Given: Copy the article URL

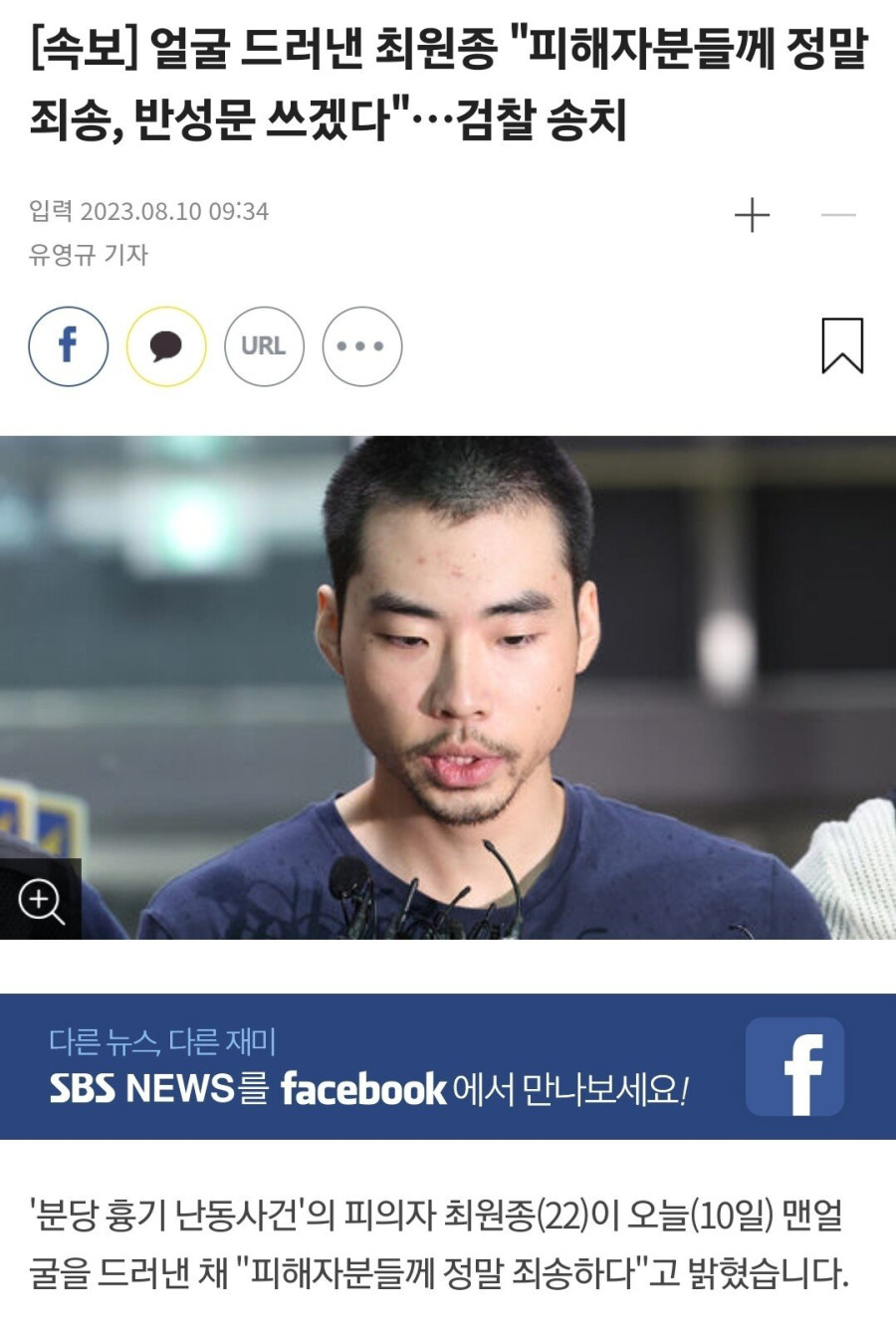Looking at the screenshot, I should (263, 346).
